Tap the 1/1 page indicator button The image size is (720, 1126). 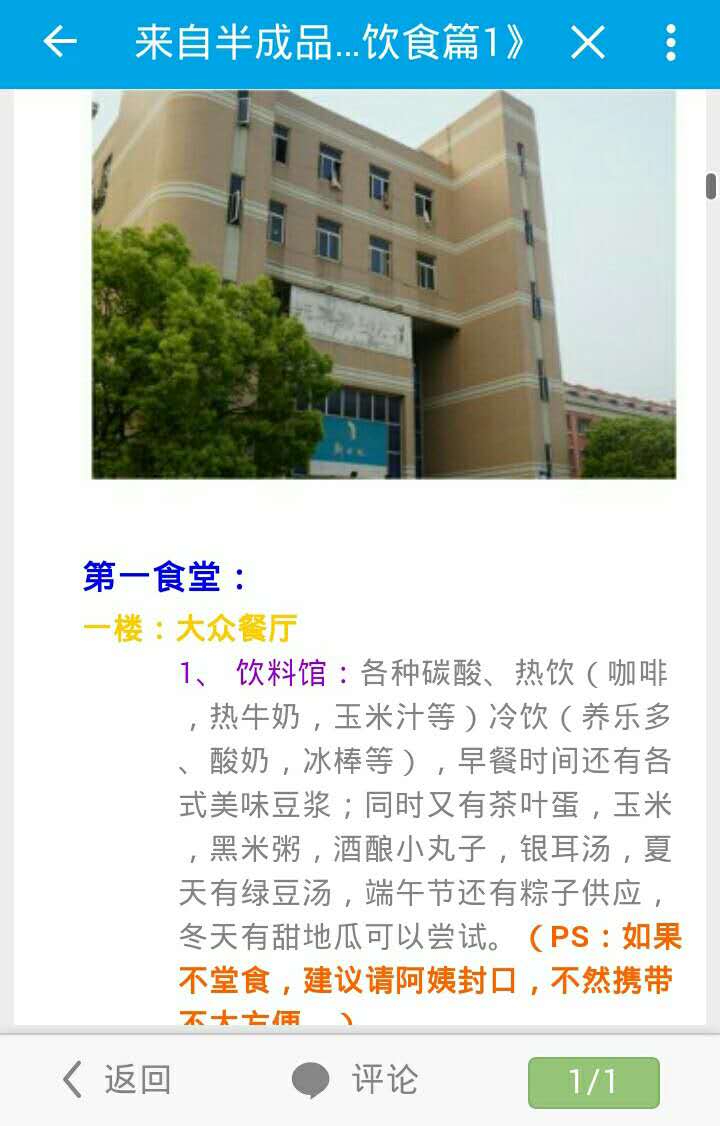593,1081
